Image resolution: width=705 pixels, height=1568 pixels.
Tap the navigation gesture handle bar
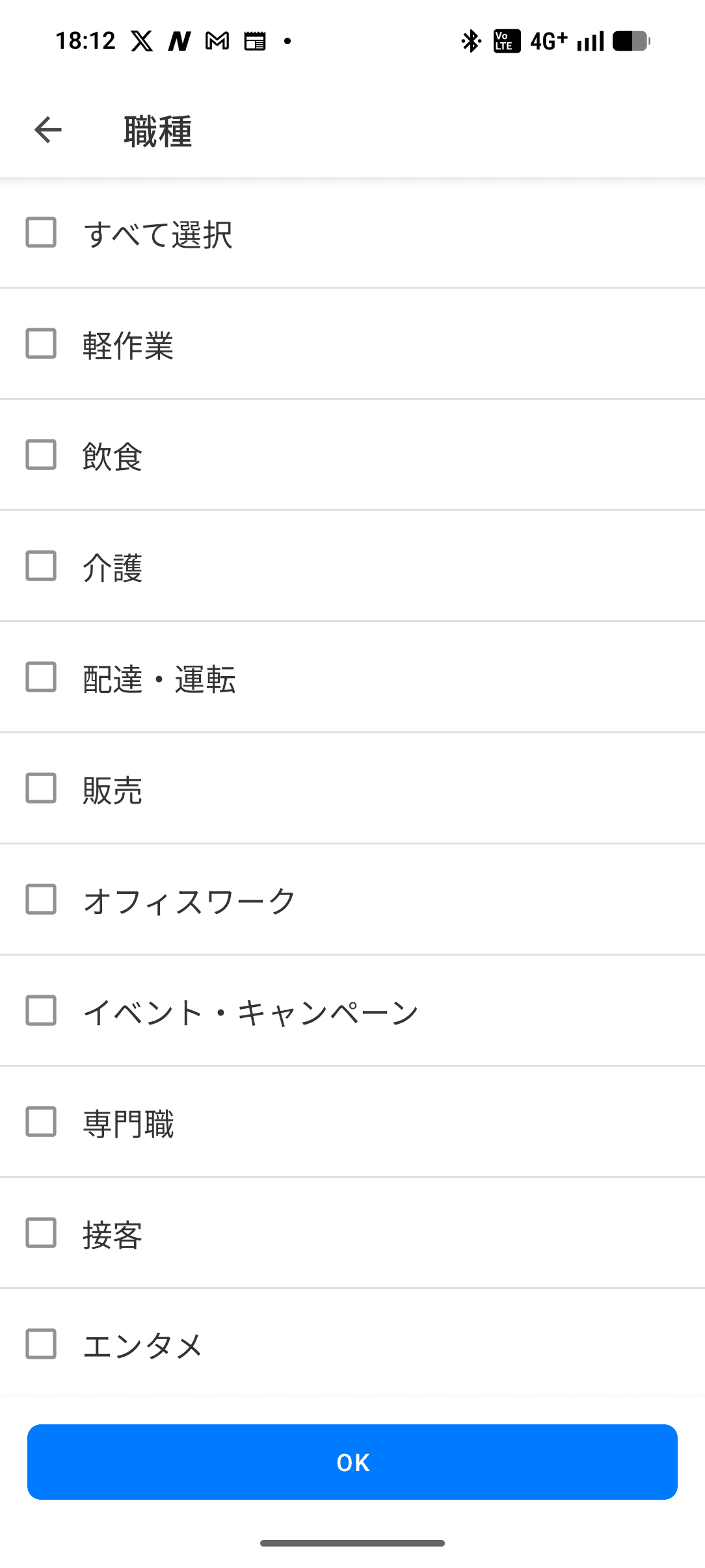click(352, 1543)
